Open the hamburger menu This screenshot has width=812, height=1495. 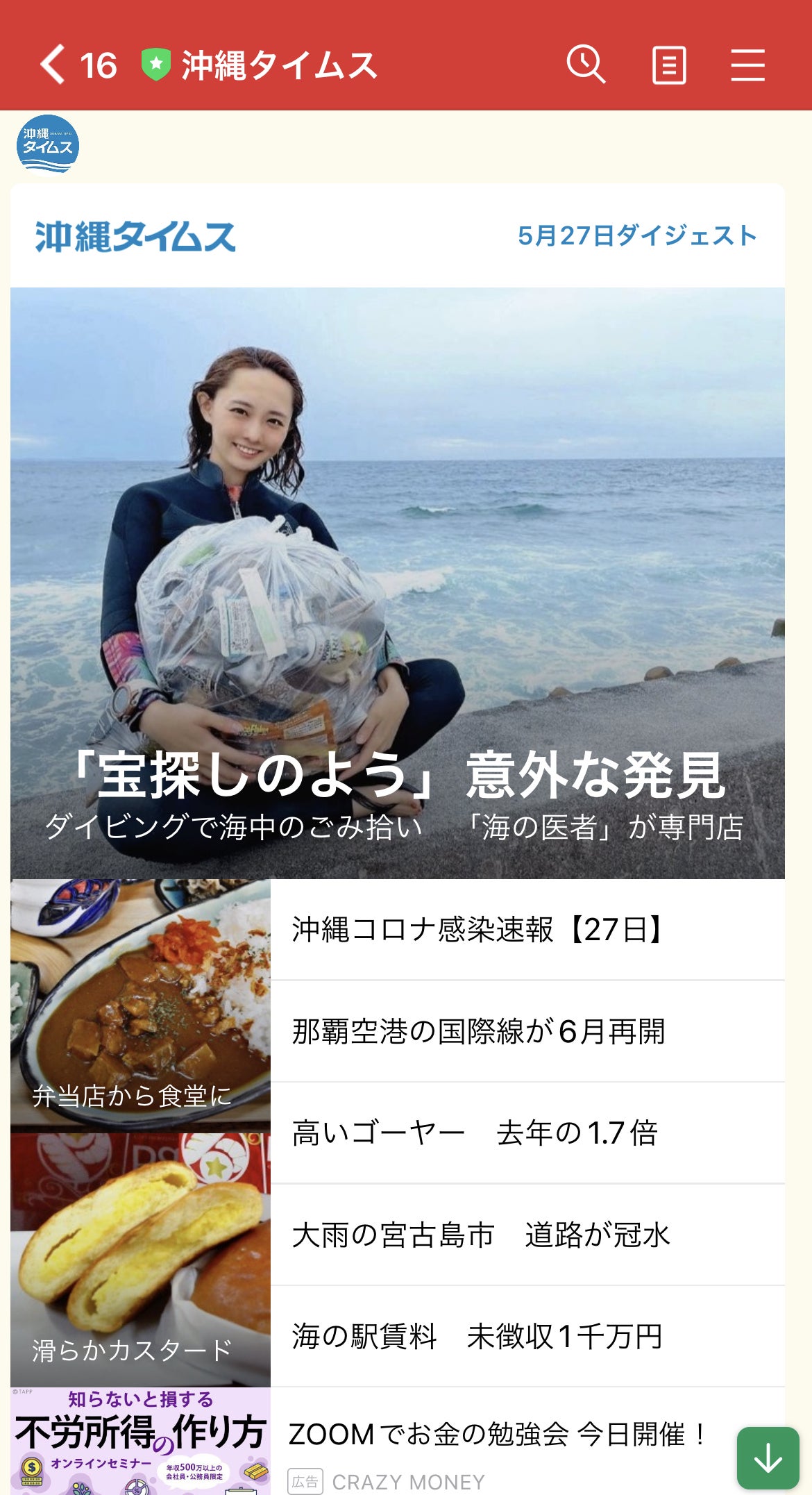click(x=747, y=65)
